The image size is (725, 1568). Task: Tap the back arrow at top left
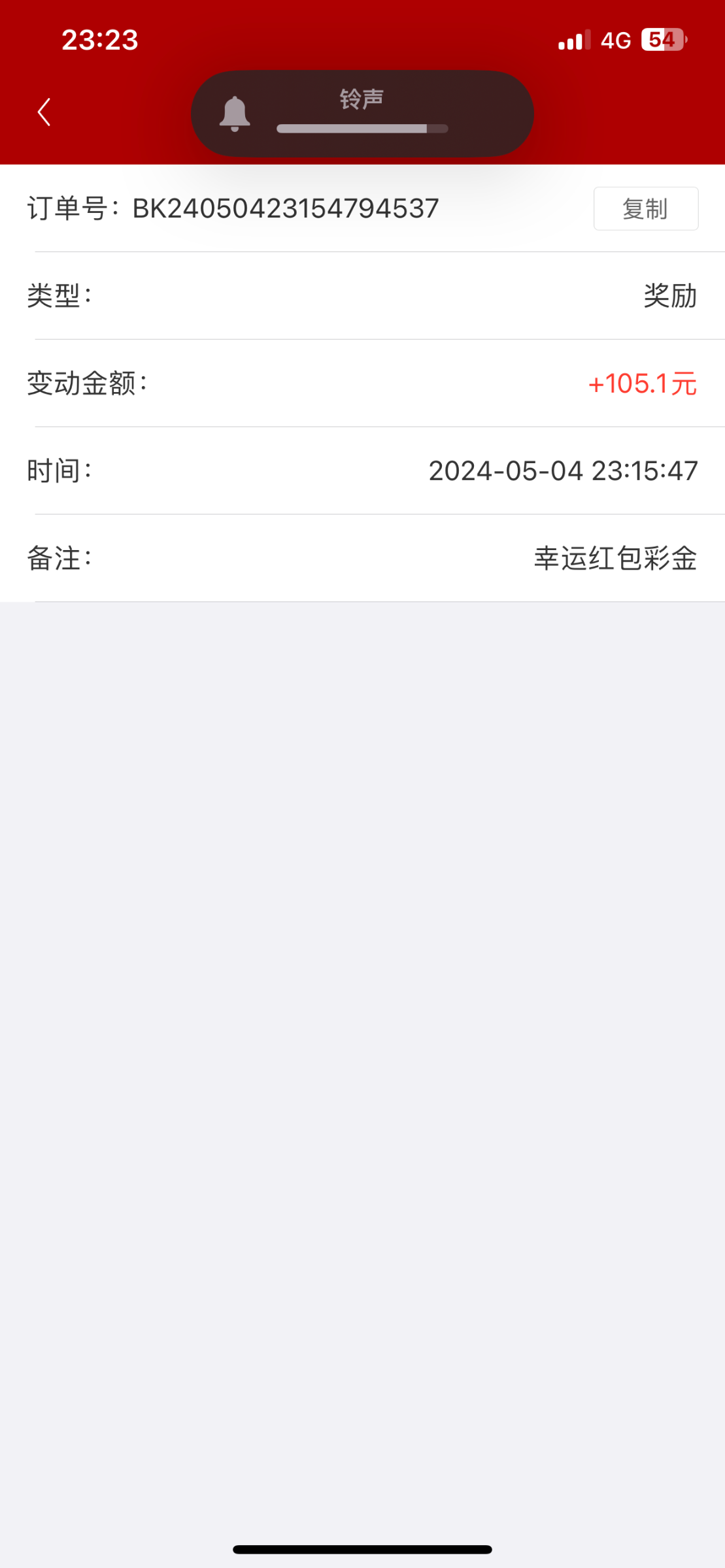pyautogui.click(x=43, y=112)
